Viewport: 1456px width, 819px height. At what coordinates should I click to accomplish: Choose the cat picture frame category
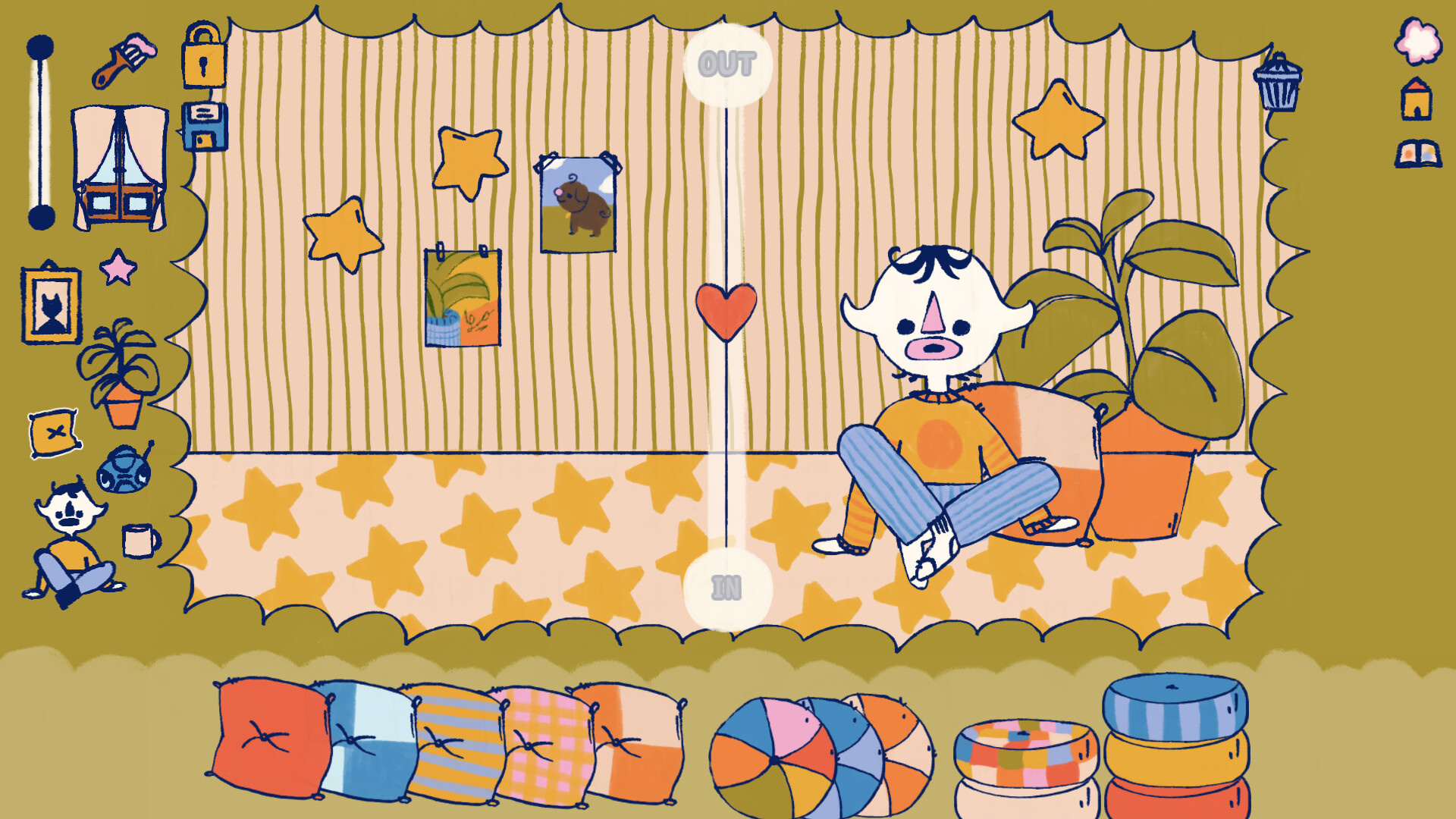[52, 305]
